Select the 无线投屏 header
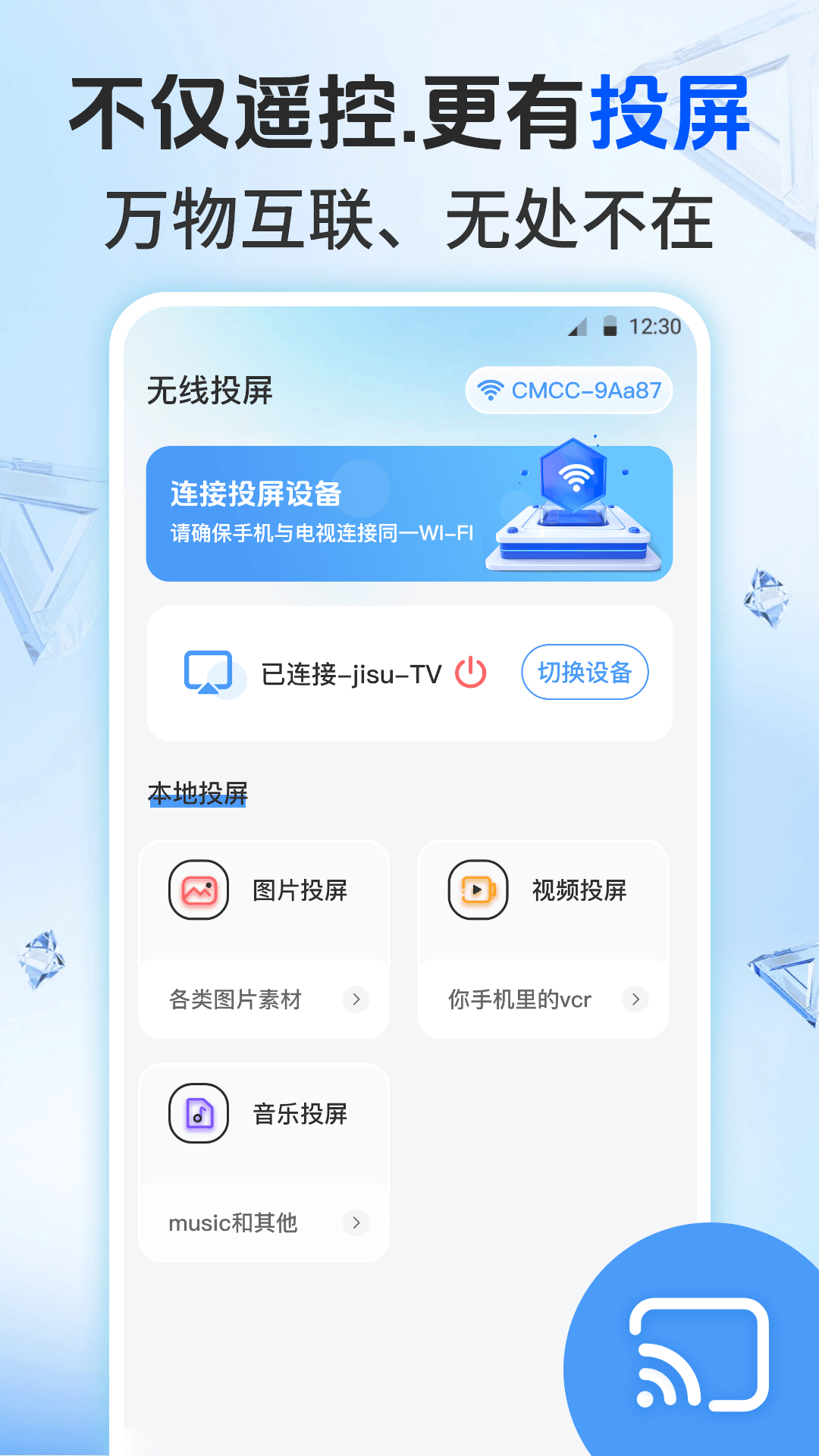This screenshot has height=1456, width=819. click(211, 391)
